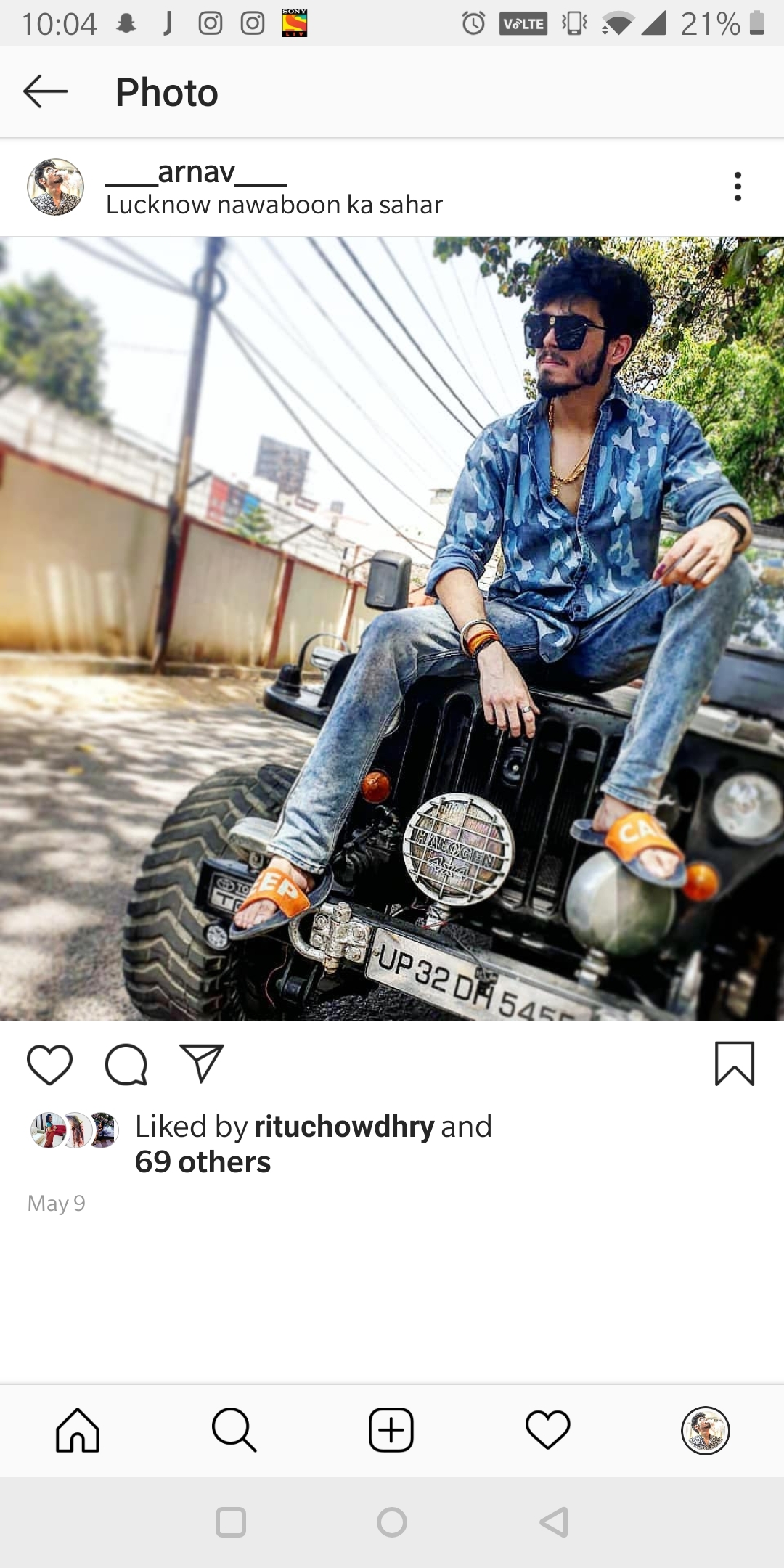Open comments on this post
This screenshot has height=1568, width=784.
tap(126, 1065)
